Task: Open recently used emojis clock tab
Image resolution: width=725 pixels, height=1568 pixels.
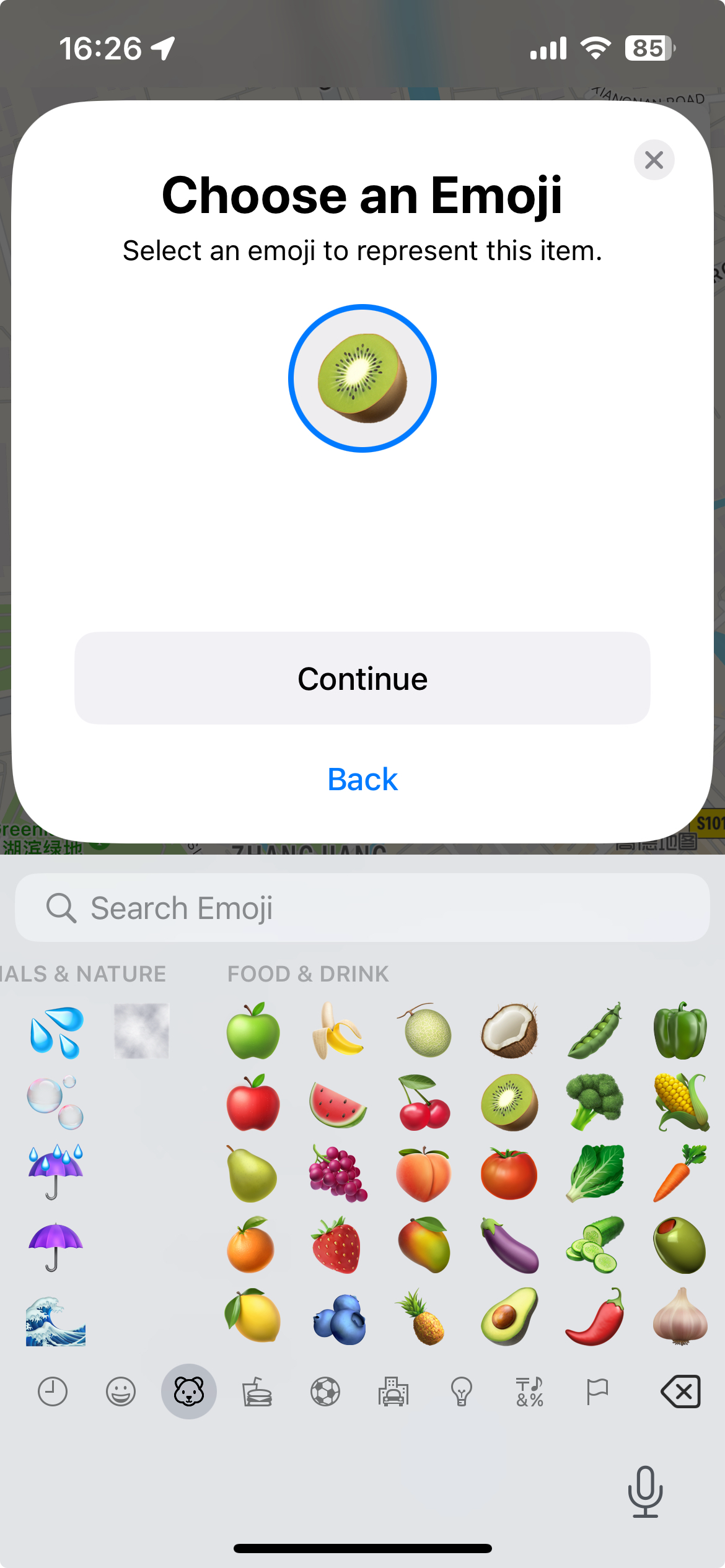Action: tap(53, 1392)
